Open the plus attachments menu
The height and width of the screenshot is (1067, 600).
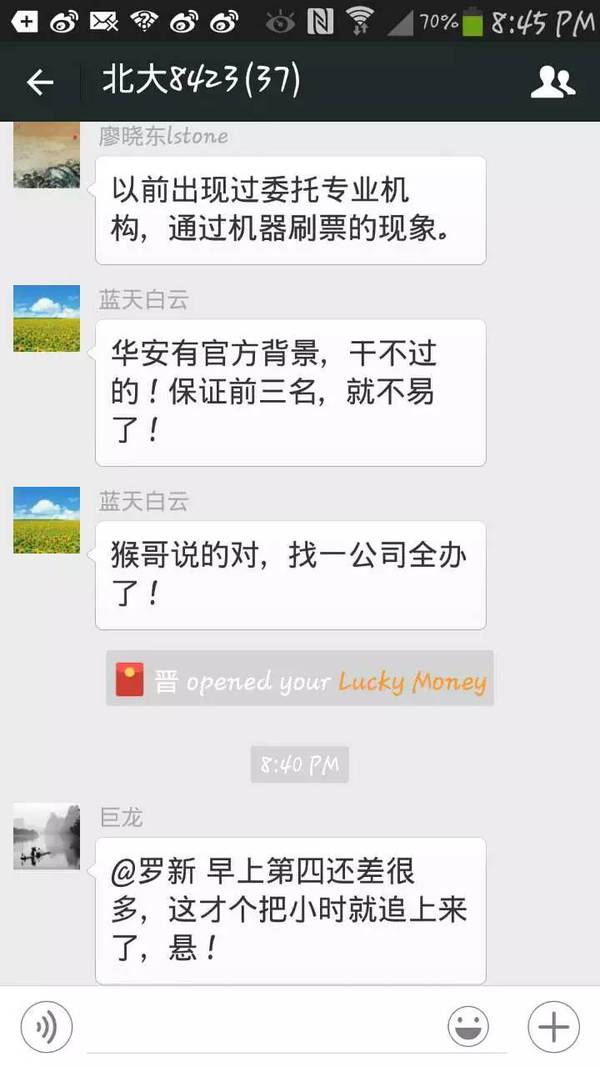pos(553,1027)
